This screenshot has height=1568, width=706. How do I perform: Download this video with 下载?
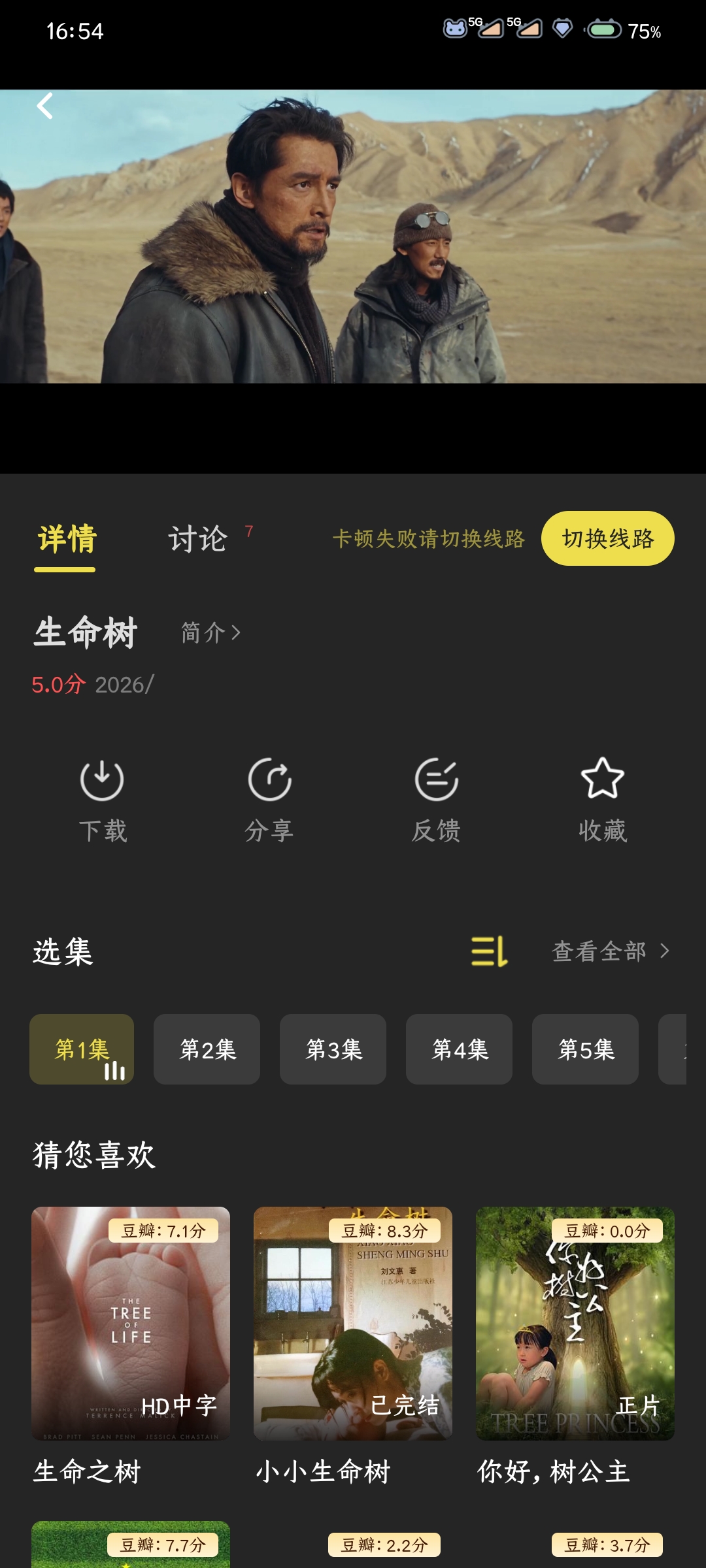coord(102,800)
